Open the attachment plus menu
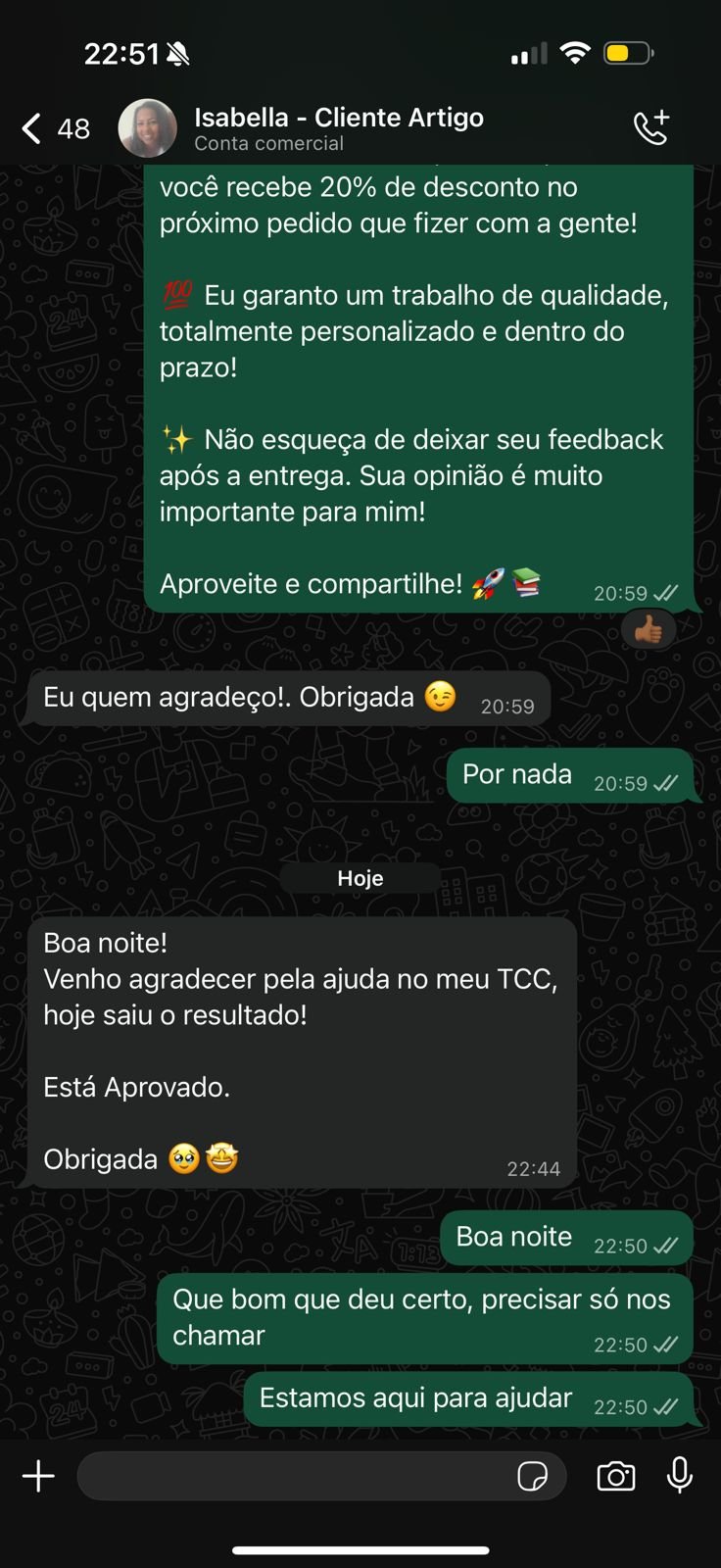 39,1476
